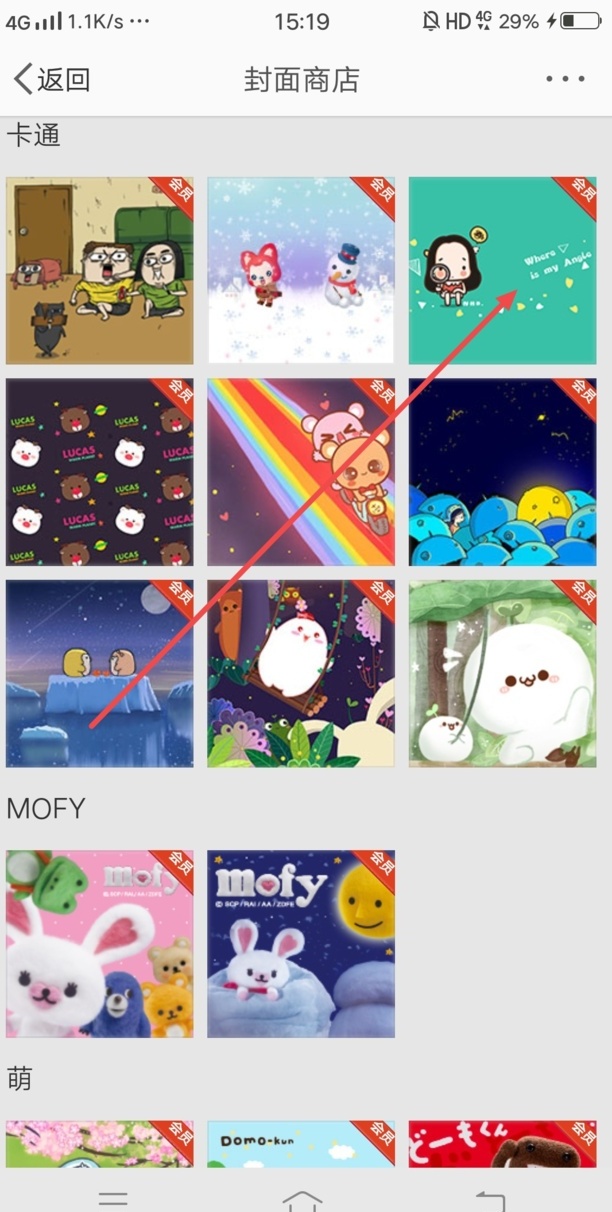Open the red Domo cover
Viewport: 612px width, 1212px height.
502,1143
